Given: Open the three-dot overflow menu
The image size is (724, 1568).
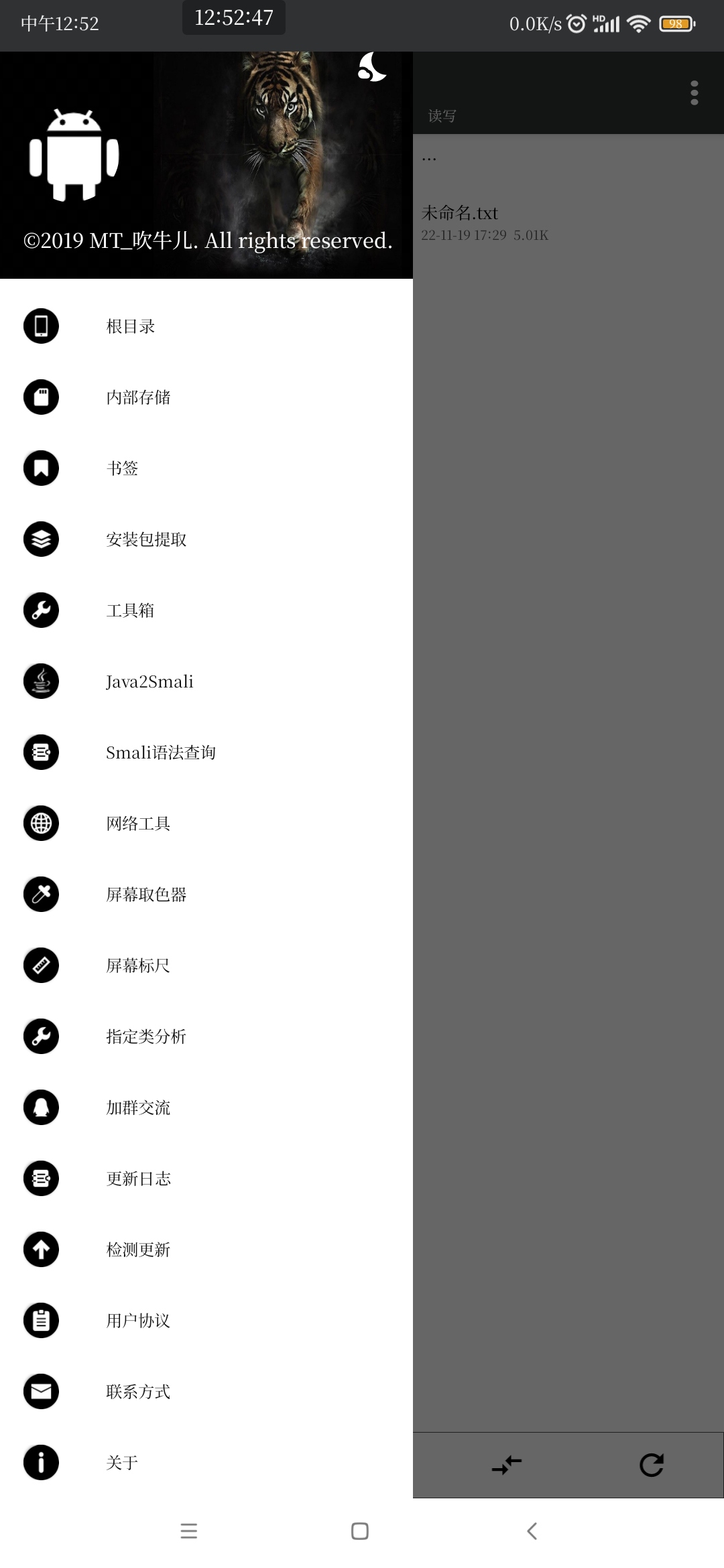Looking at the screenshot, I should point(695,93).
